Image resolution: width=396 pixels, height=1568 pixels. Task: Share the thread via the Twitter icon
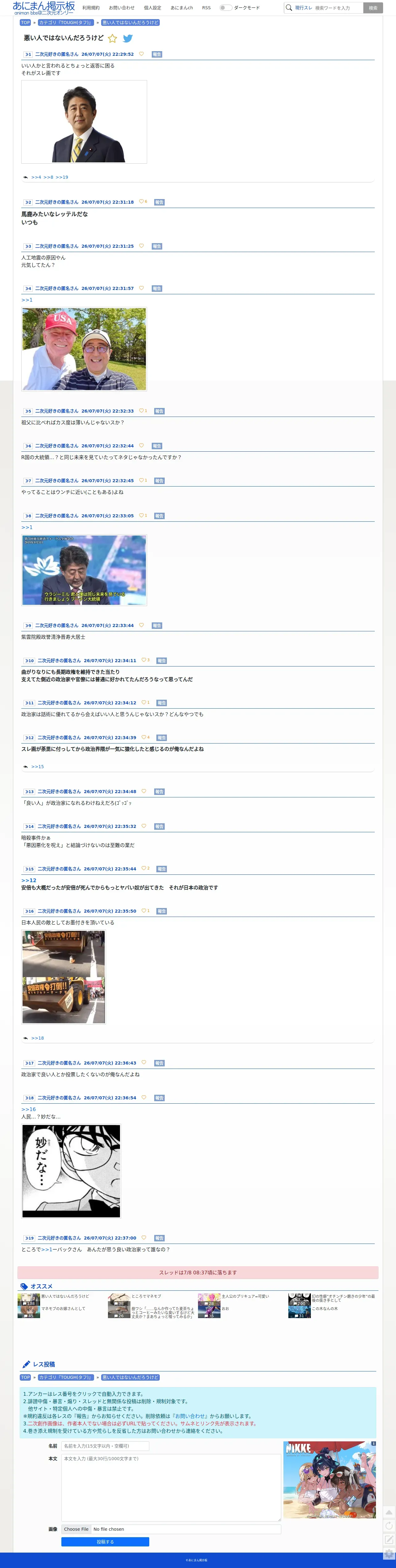pos(128,38)
